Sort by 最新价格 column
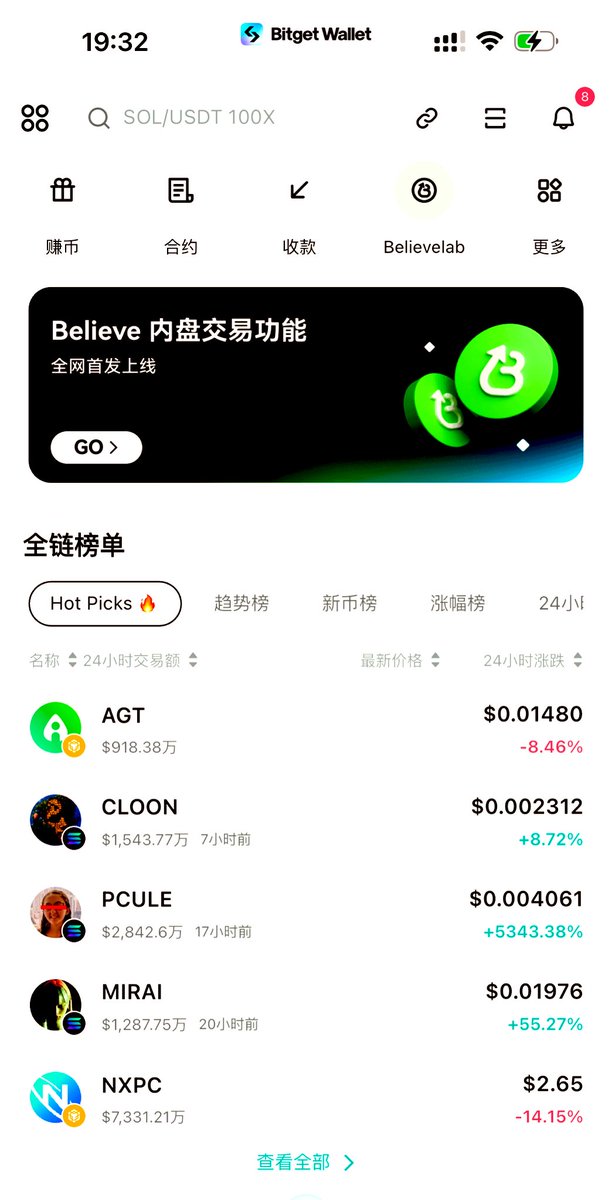The width and height of the screenshot is (612, 1200). tap(400, 660)
